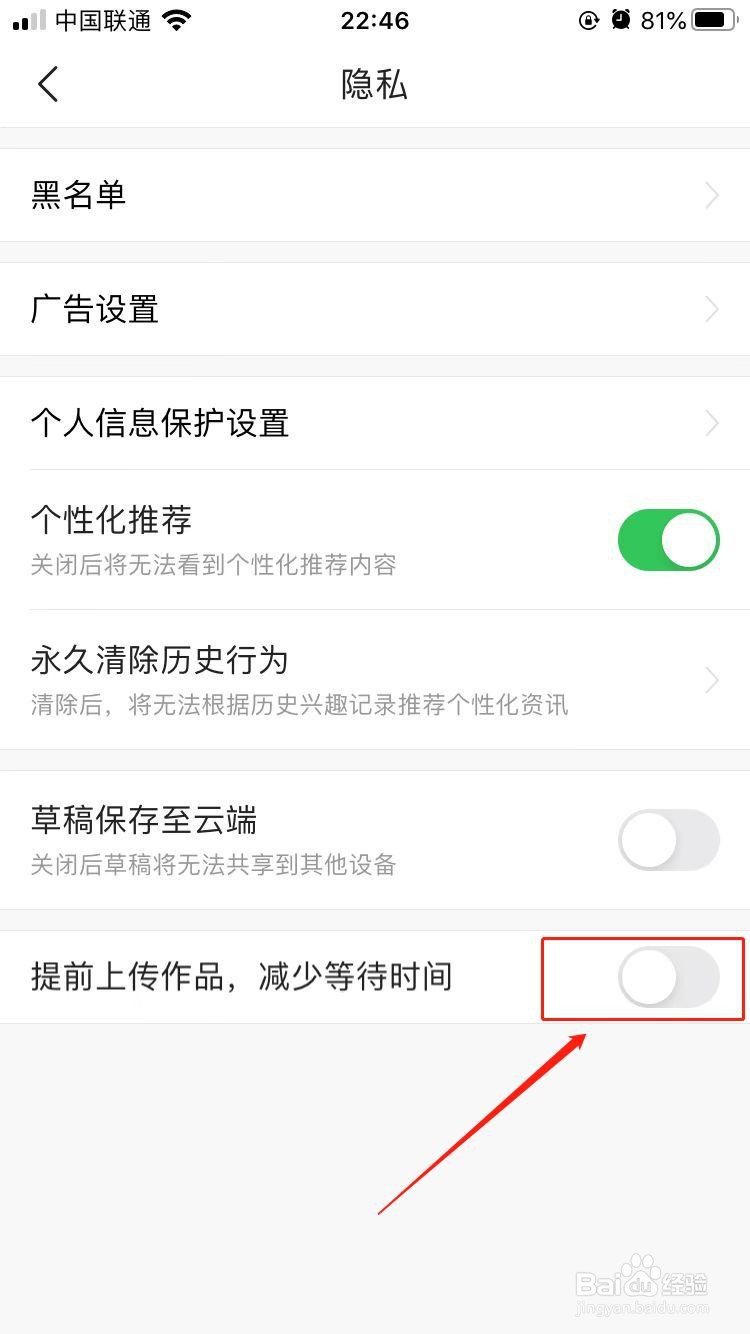Screen dimensions: 750x1334
Task: Tap the back arrow to leave Privacy settings
Action: tap(48, 84)
